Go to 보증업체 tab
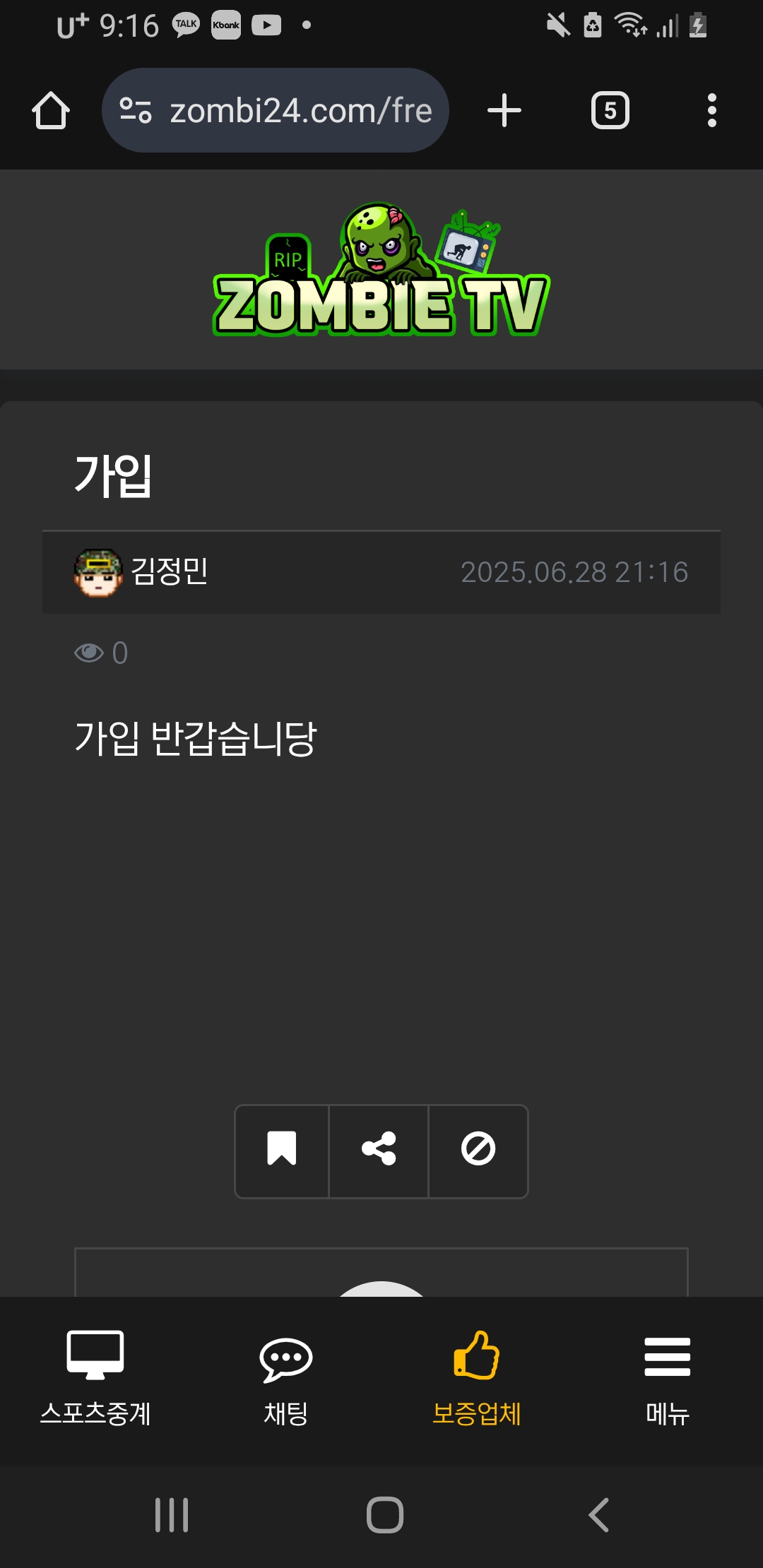 click(477, 1379)
